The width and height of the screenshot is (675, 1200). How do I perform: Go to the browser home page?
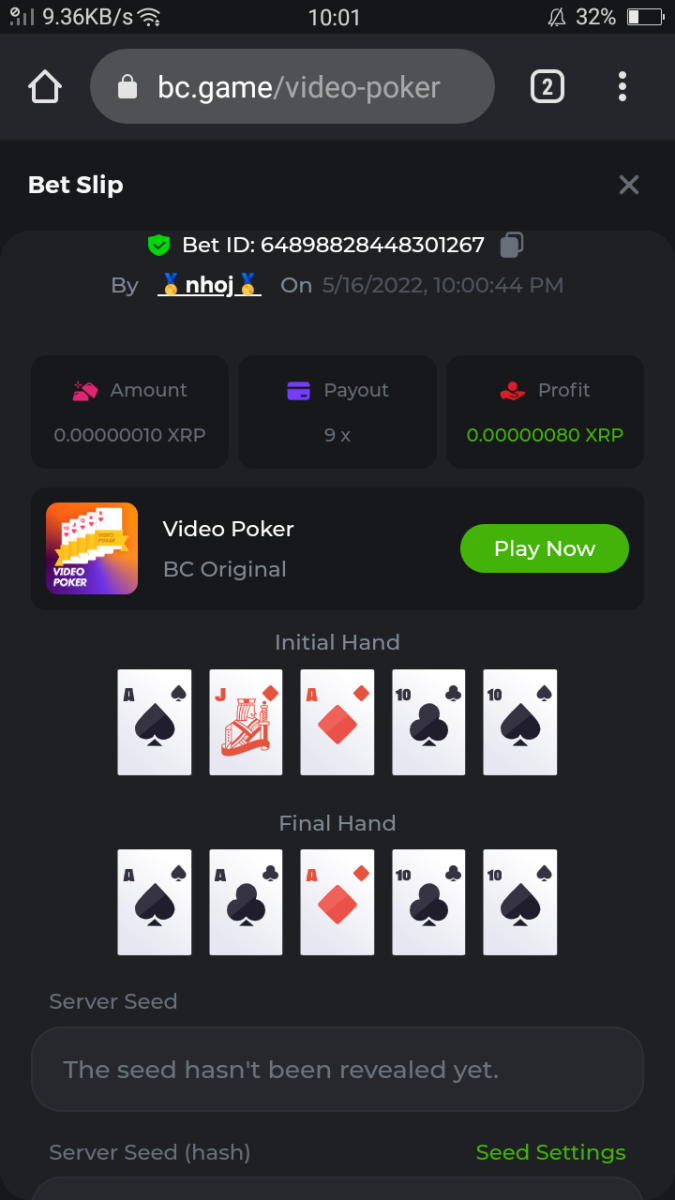[x=45, y=87]
